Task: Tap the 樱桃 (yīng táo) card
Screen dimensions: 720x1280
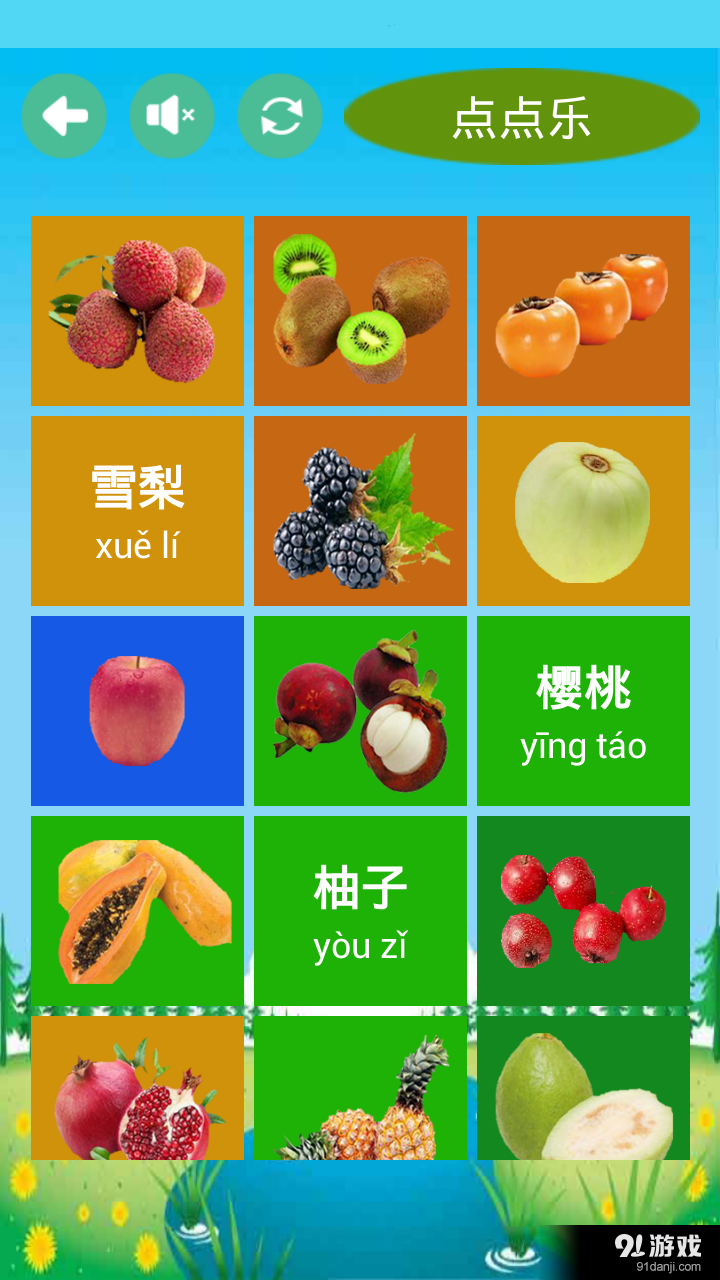Action: tap(583, 709)
